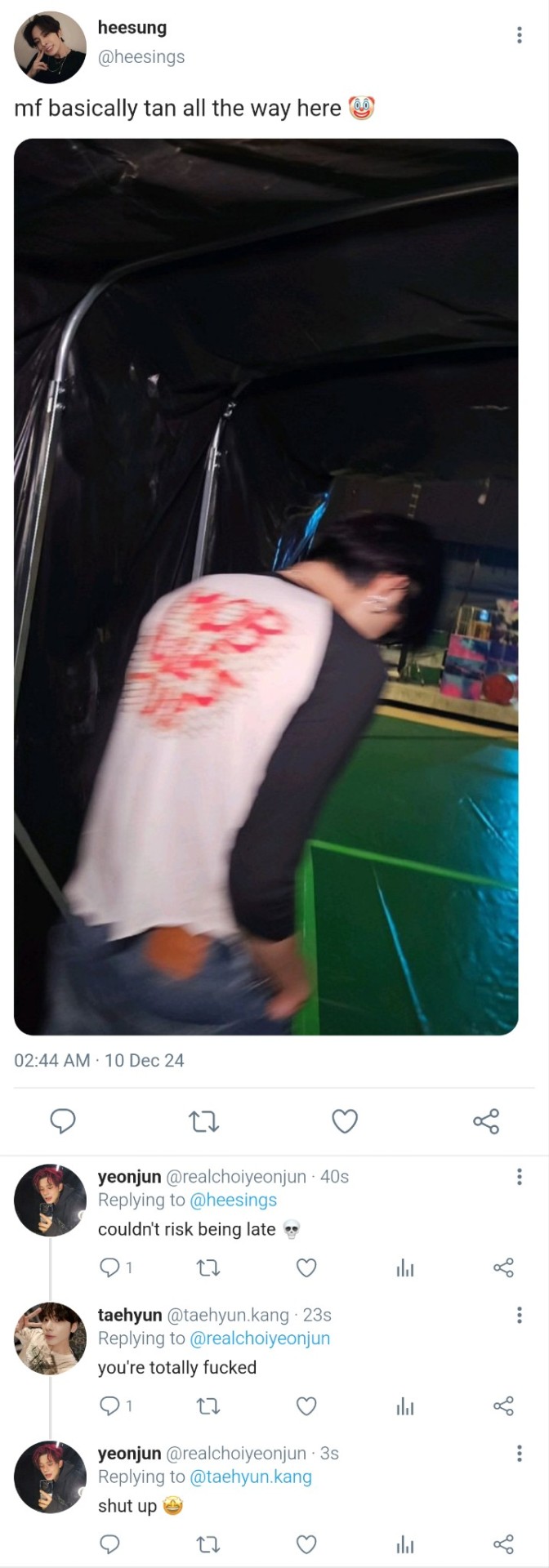Like taehyun's "you're totally fucked" reply
The width and height of the screenshot is (549, 1568).
(x=306, y=1405)
